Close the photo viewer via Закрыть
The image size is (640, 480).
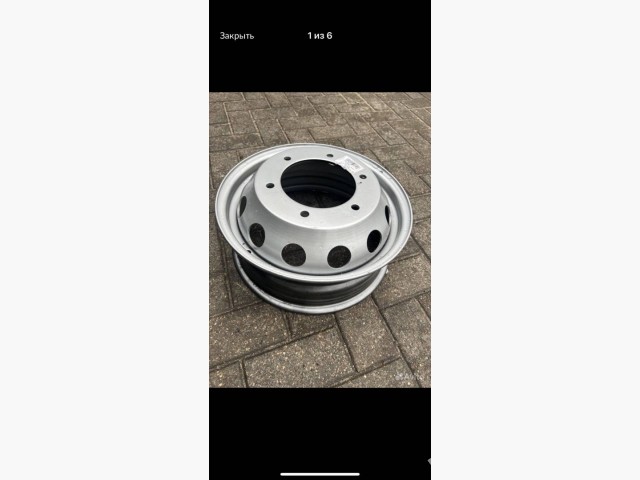click(237, 36)
